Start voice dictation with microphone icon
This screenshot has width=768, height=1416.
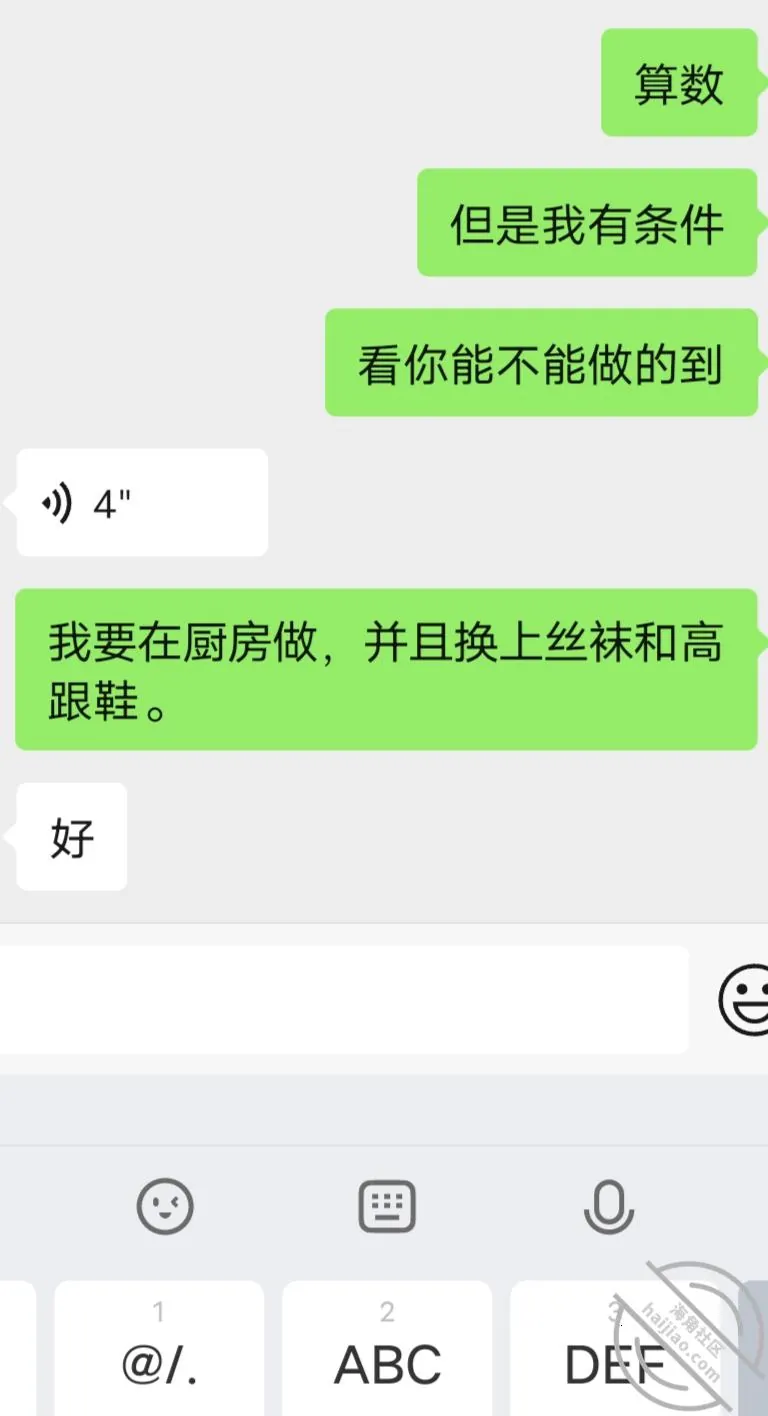[608, 1206]
